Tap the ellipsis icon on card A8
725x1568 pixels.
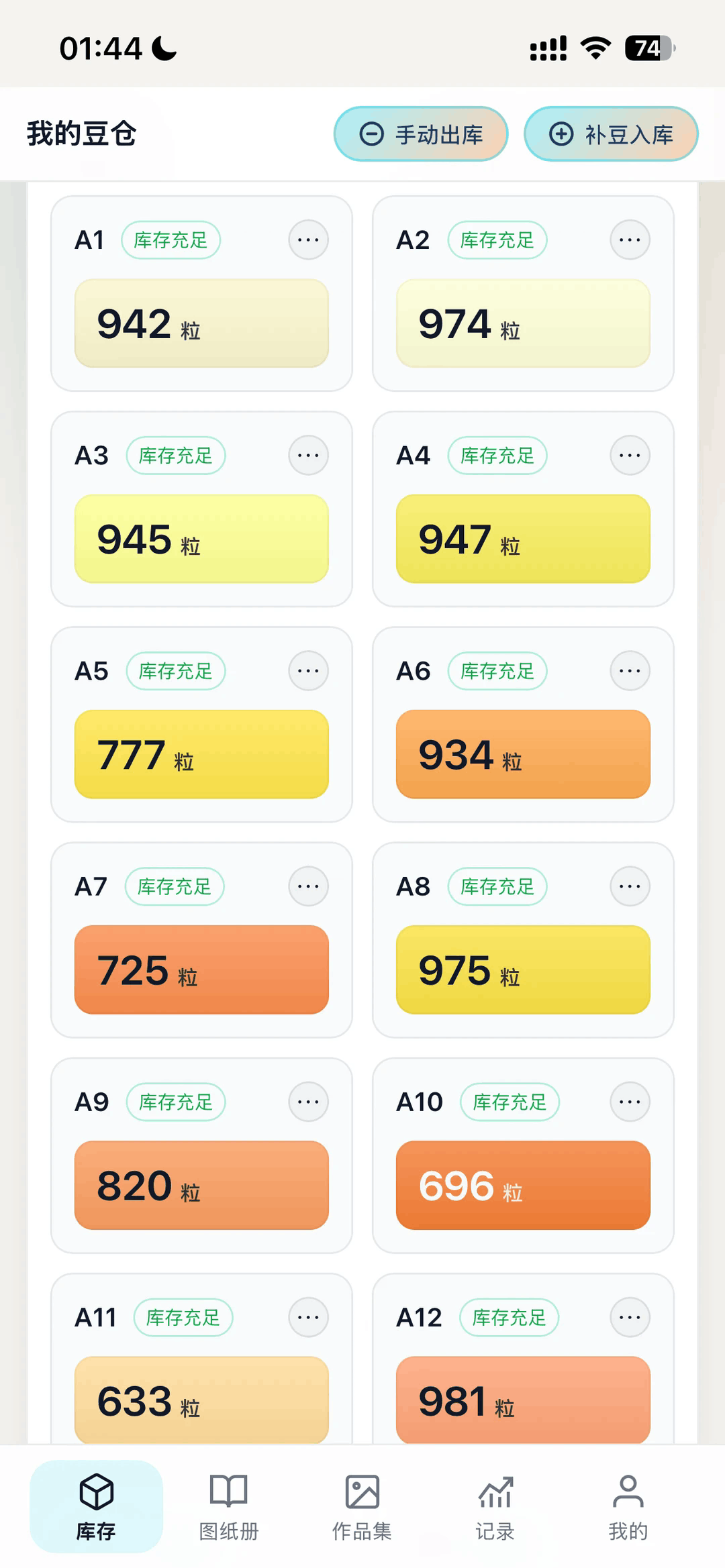click(x=629, y=886)
